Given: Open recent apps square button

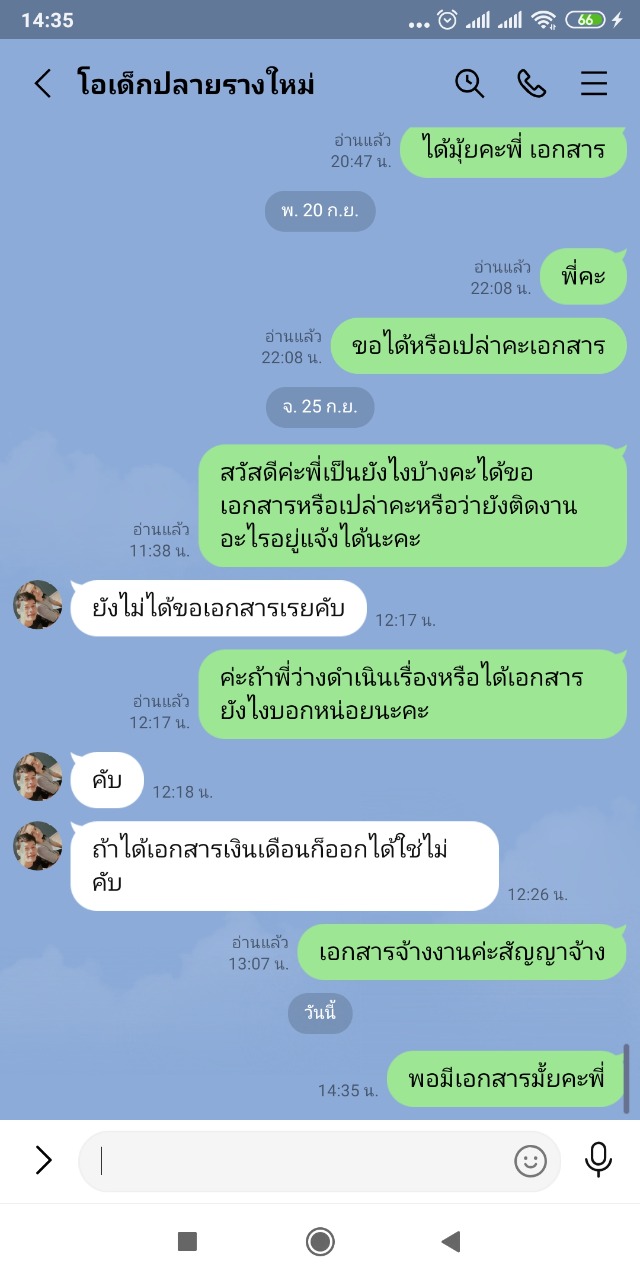Looking at the screenshot, I should (x=187, y=1242).
